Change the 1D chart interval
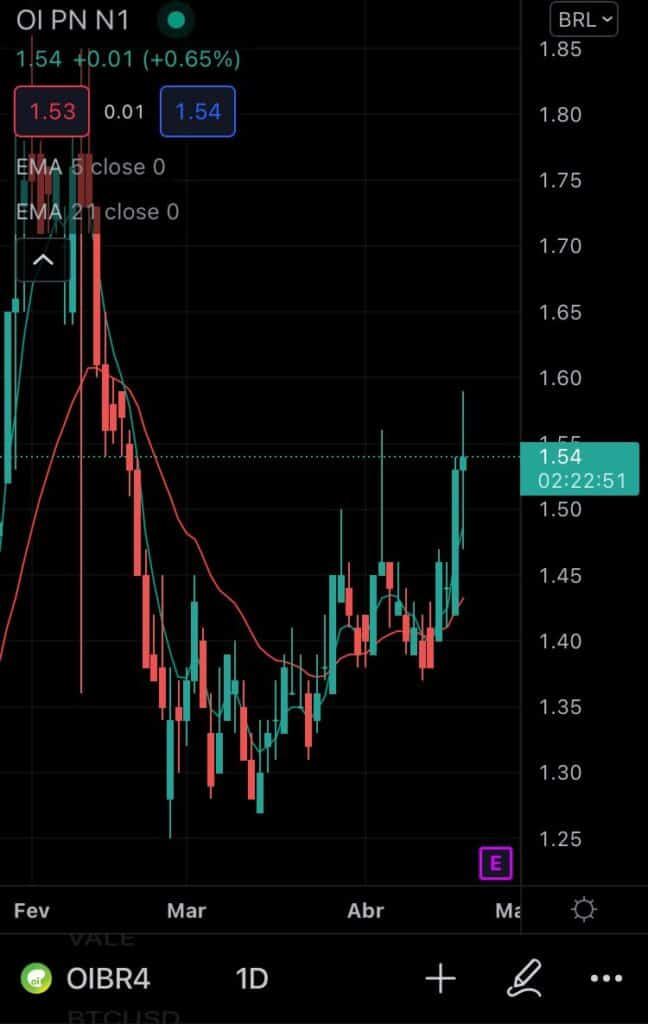 pyautogui.click(x=252, y=978)
